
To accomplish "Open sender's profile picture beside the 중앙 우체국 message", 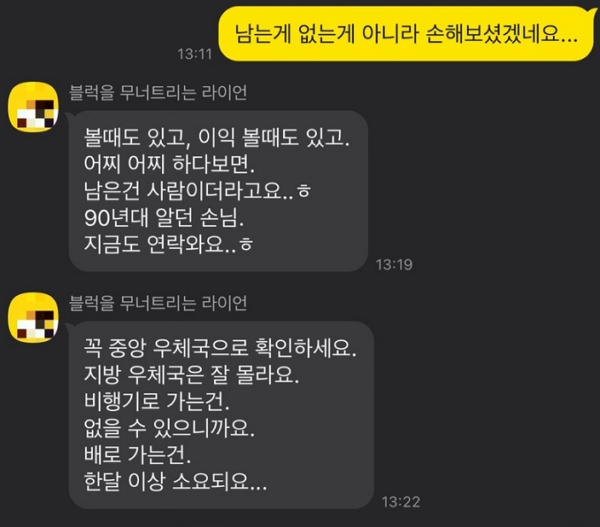I will tap(33, 317).
